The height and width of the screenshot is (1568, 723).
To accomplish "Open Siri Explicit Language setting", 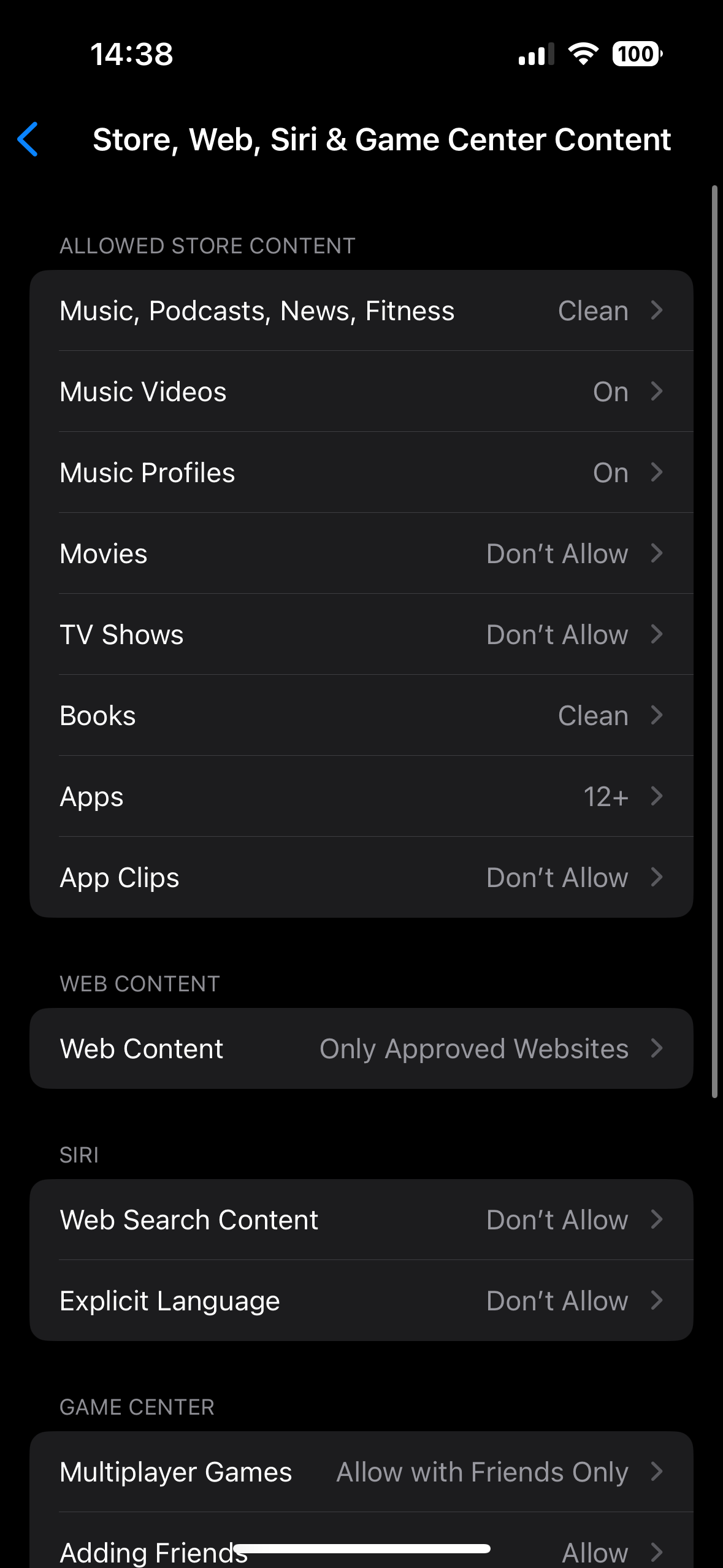I will coord(361,1301).
